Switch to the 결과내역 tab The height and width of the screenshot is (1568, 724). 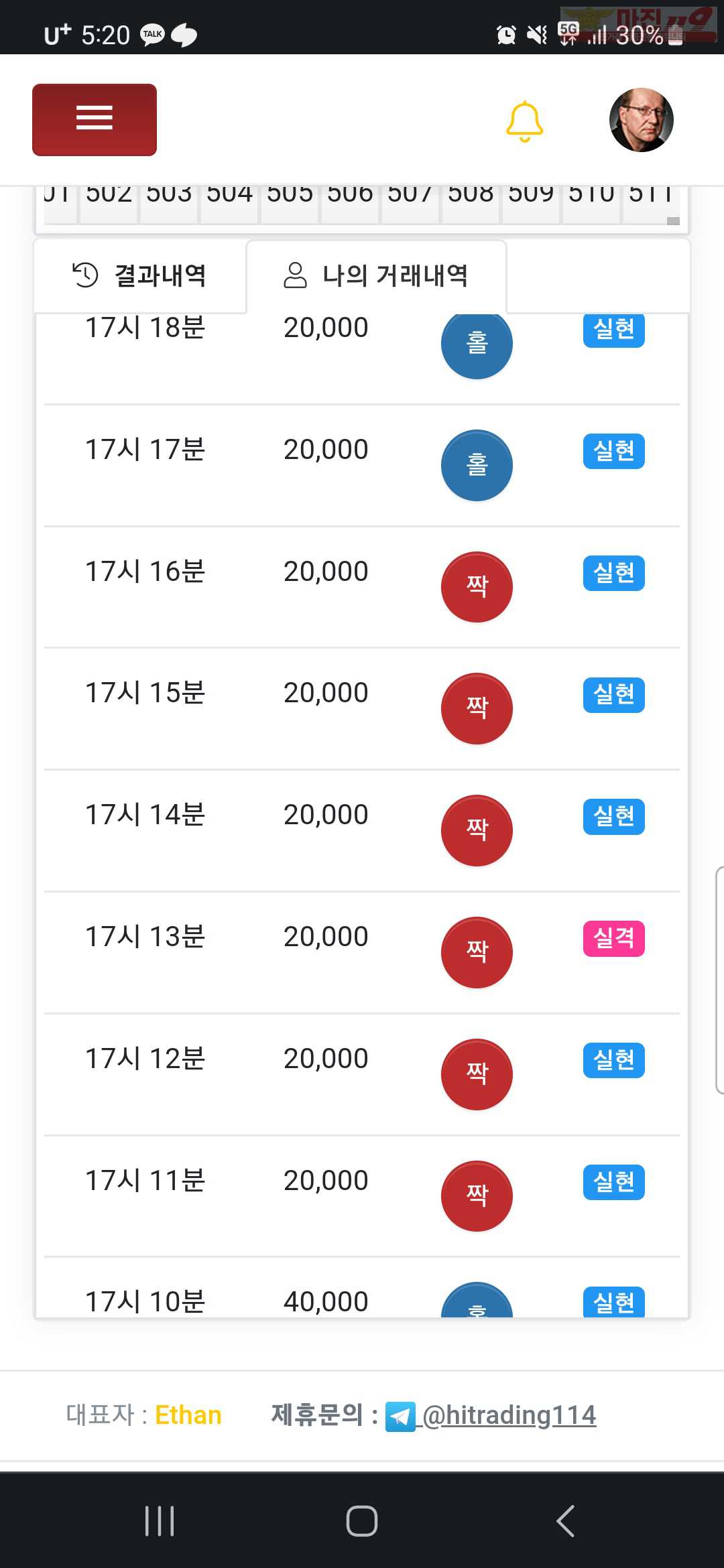coord(140,275)
